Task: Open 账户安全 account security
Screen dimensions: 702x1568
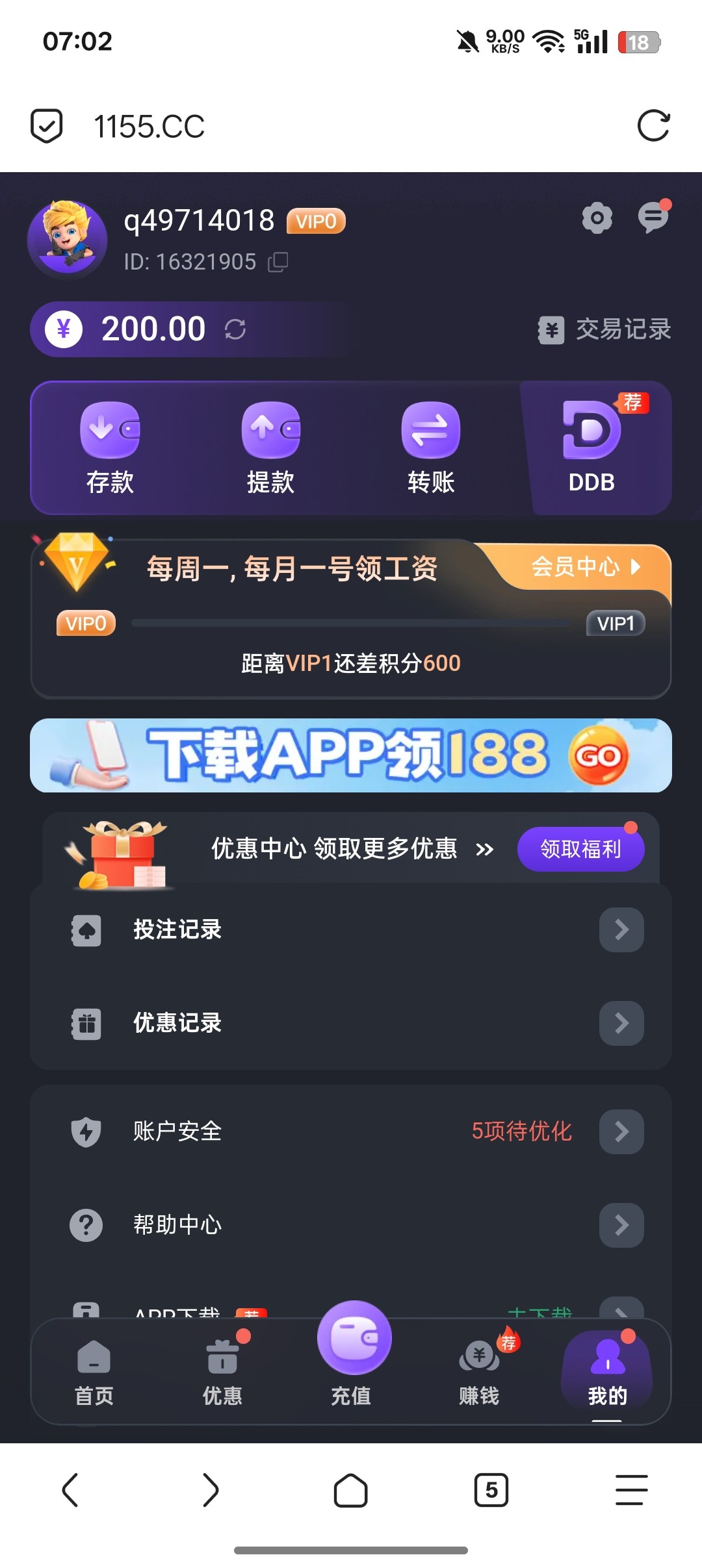Action: click(x=351, y=1132)
